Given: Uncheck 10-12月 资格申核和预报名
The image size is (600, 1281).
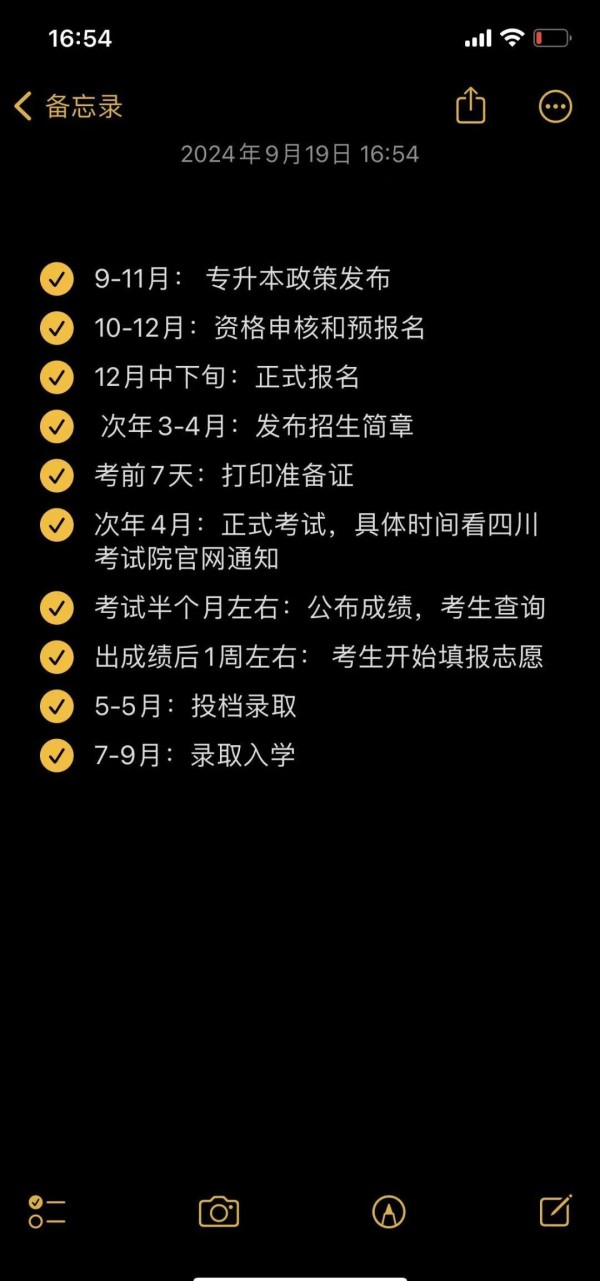Looking at the screenshot, I should (x=56, y=328).
